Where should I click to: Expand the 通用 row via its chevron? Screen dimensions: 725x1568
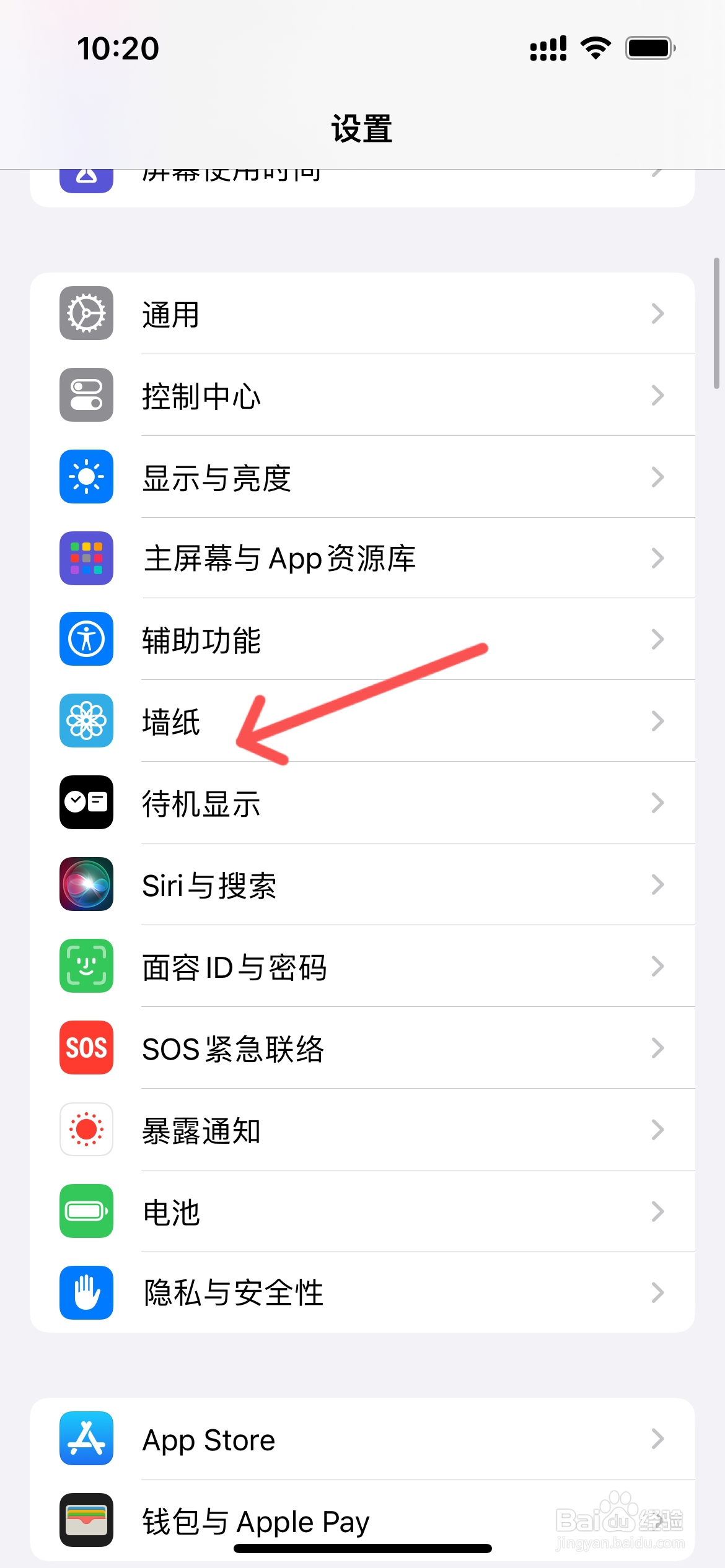click(x=658, y=313)
